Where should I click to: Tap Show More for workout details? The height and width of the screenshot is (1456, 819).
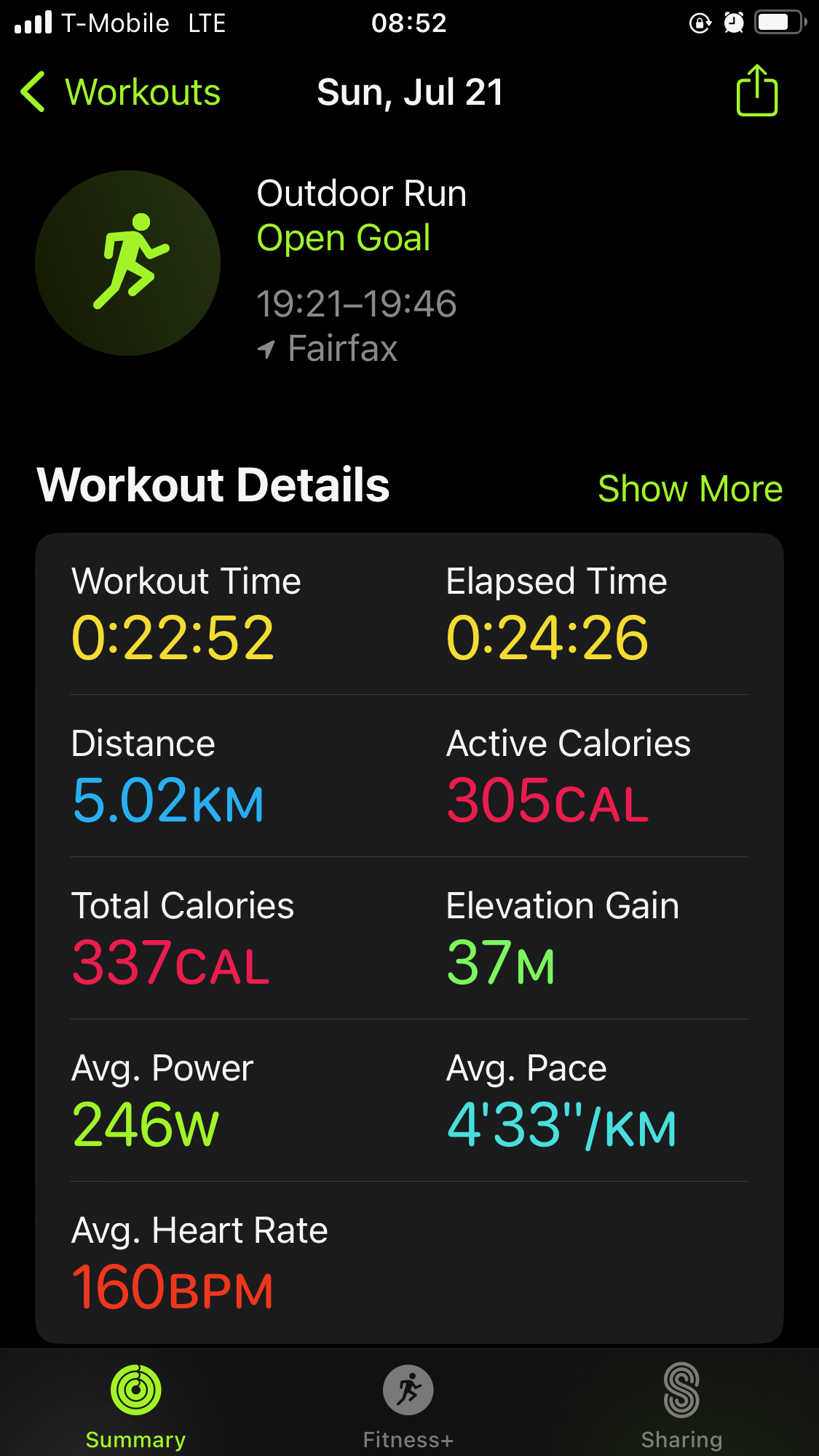coord(690,488)
